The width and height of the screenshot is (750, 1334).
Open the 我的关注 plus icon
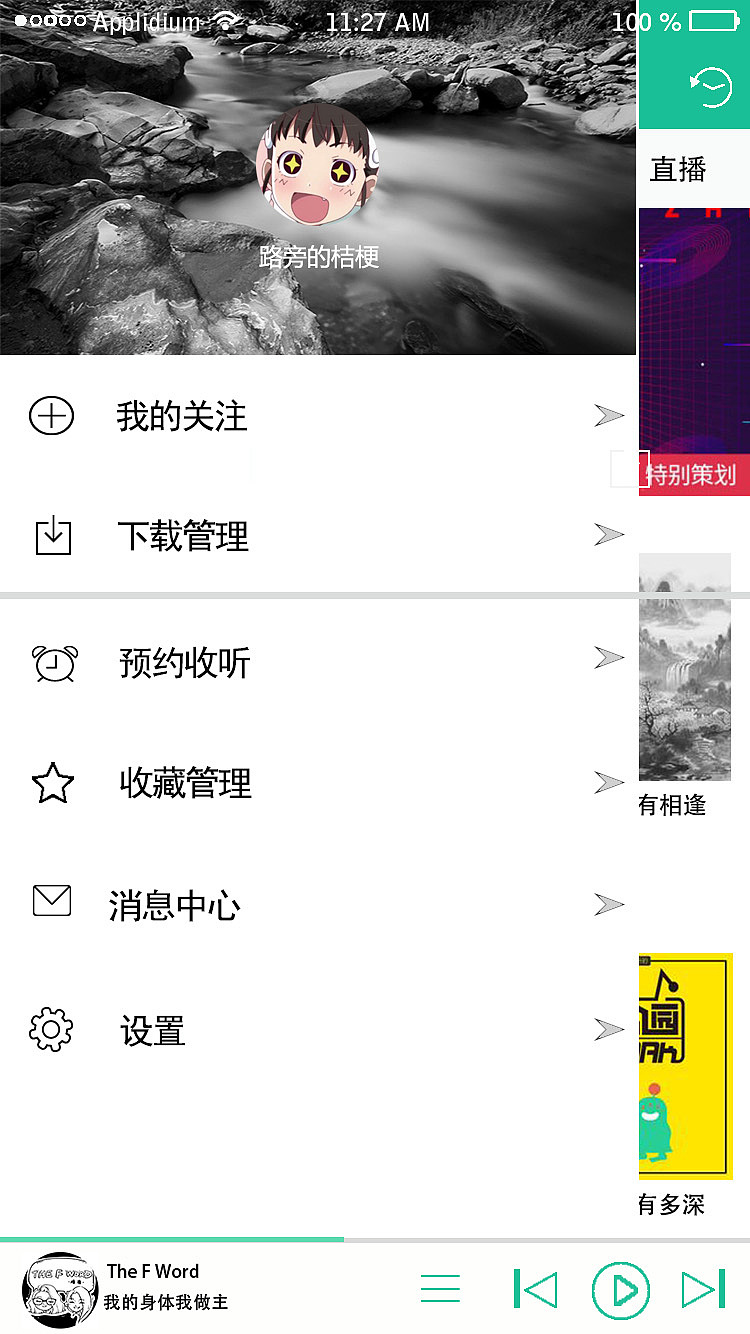click(x=51, y=415)
